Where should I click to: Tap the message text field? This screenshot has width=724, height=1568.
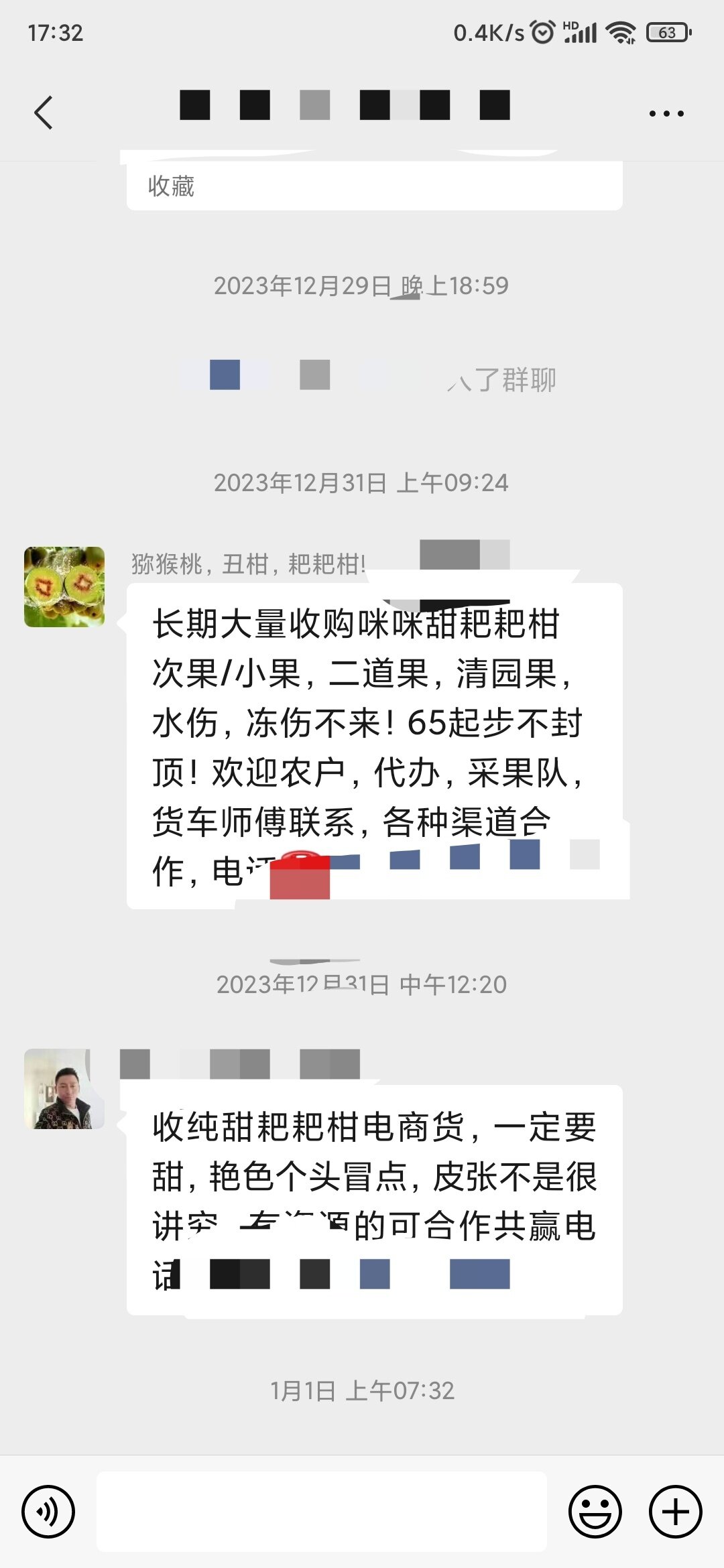click(x=322, y=1511)
